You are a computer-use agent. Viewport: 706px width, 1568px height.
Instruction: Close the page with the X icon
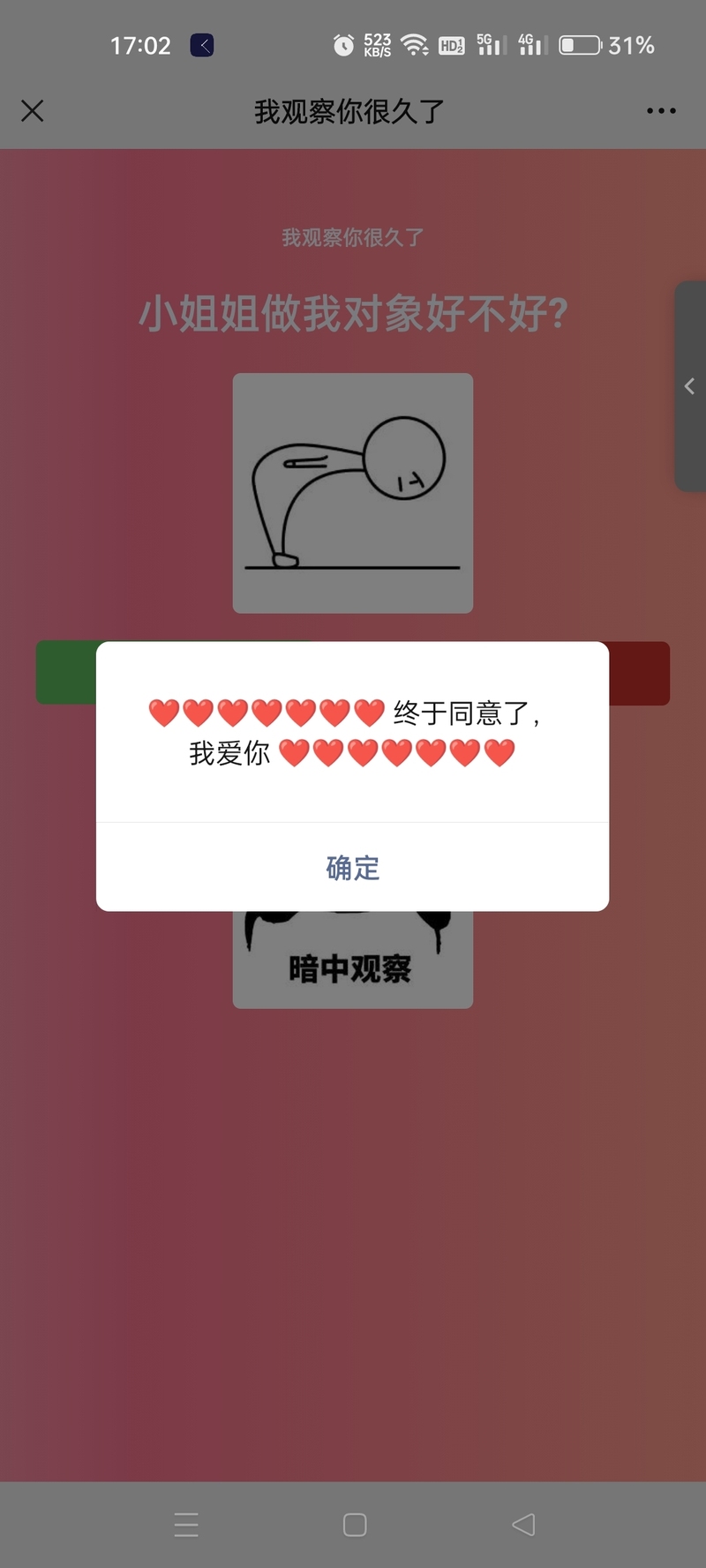click(33, 111)
